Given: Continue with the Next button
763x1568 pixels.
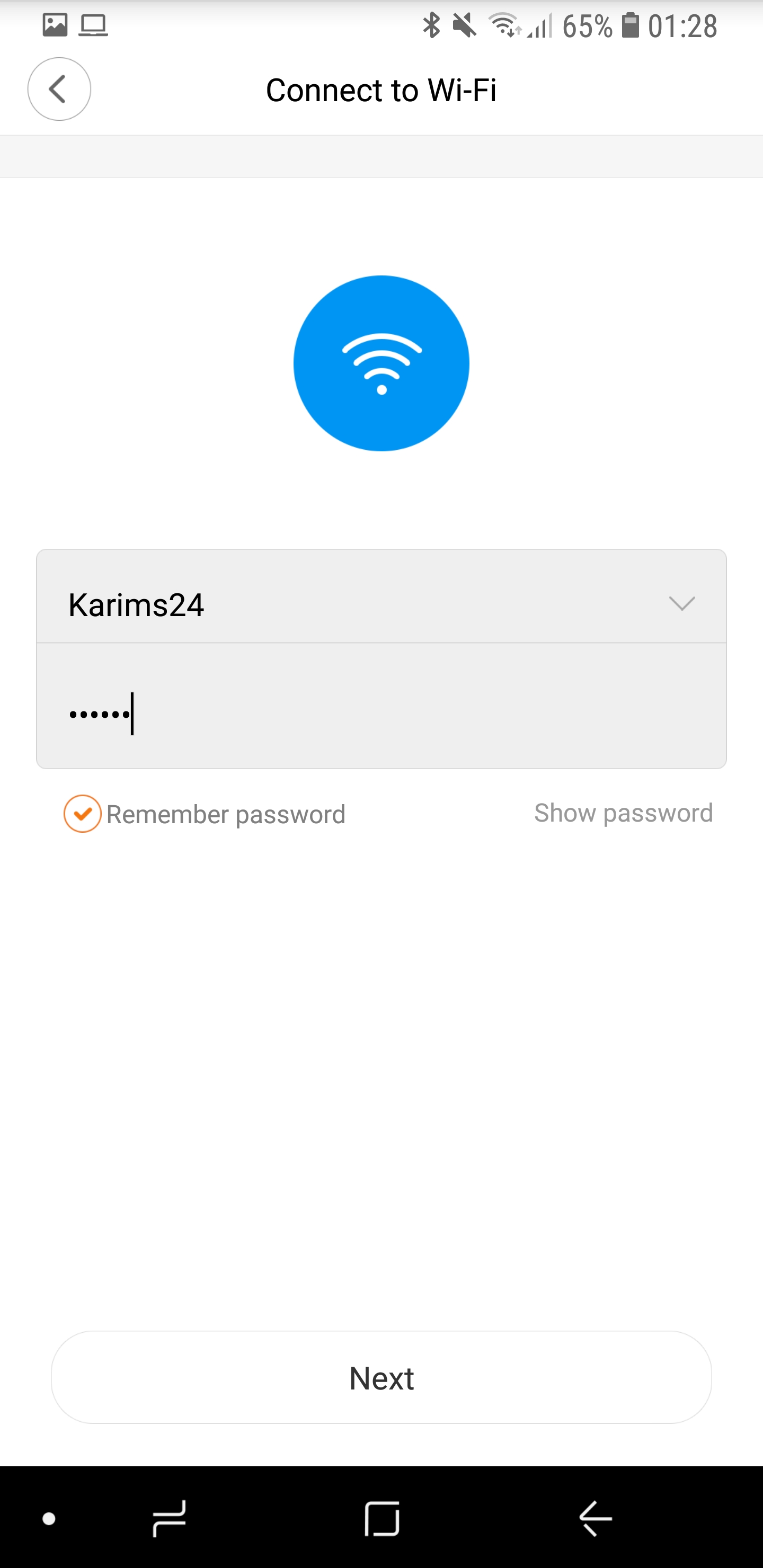Looking at the screenshot, I should coord(381,1378).
